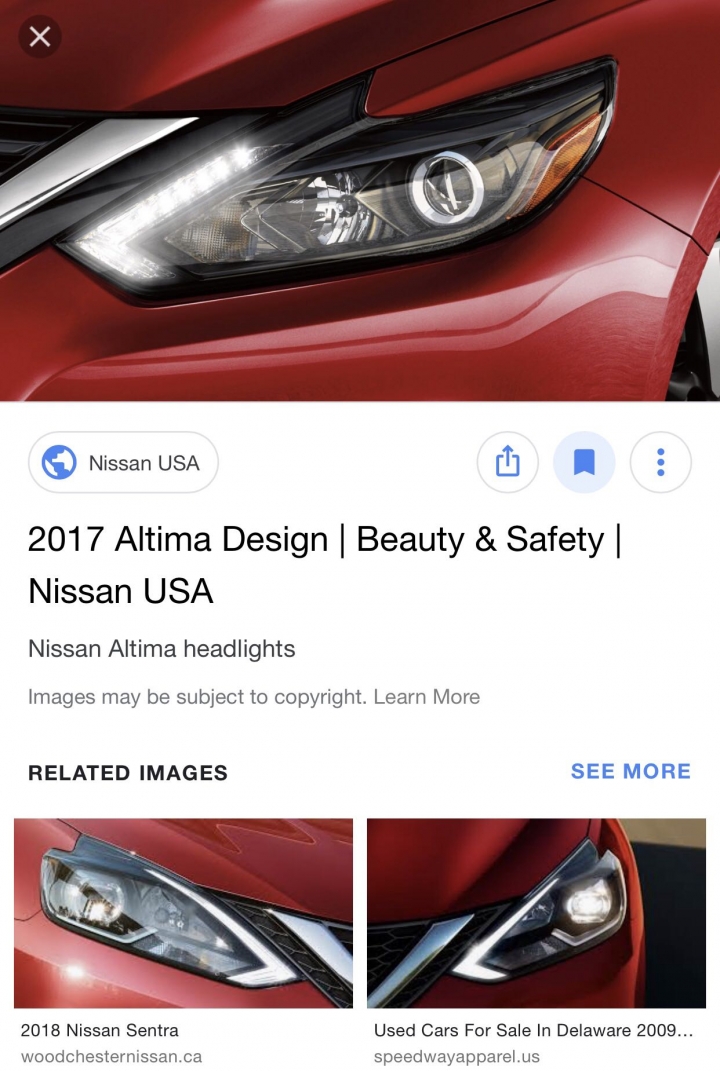Open the three-dot overflow menu

click(x=661, y=462)
